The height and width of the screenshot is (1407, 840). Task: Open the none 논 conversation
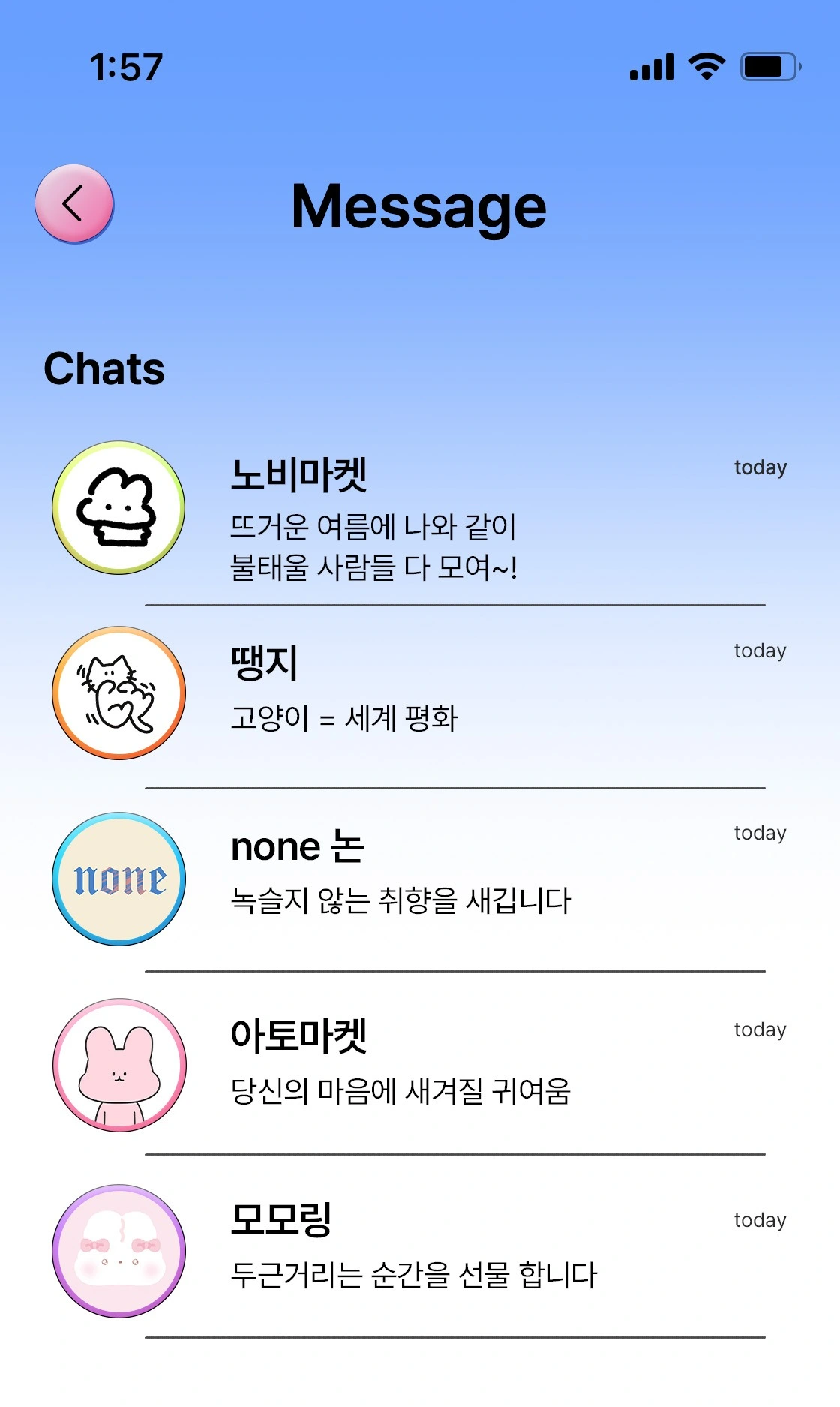(x=420, y=878)
